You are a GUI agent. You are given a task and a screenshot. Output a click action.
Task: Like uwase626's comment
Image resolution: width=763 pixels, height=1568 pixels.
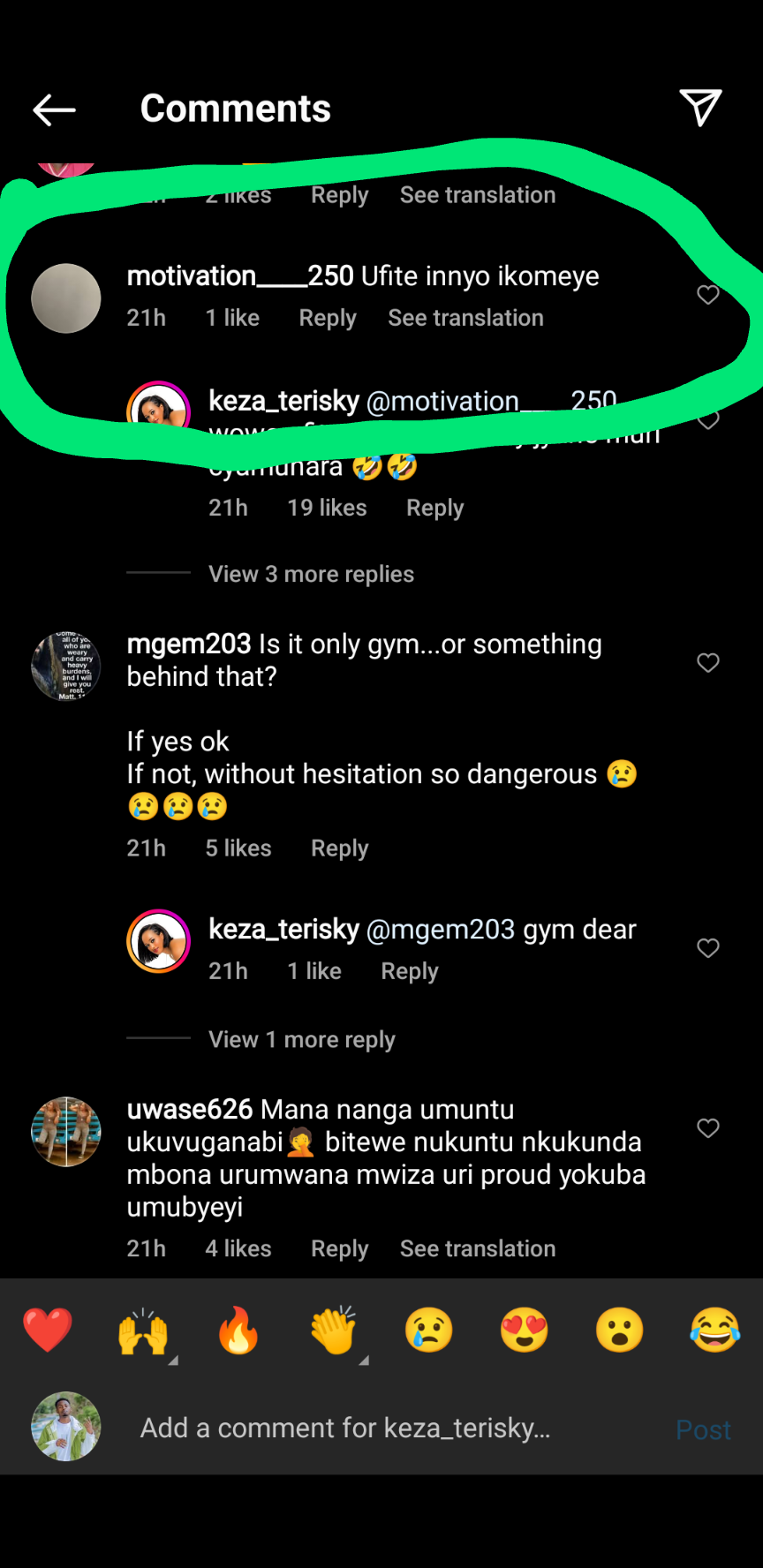click(x=708, y=1128)
